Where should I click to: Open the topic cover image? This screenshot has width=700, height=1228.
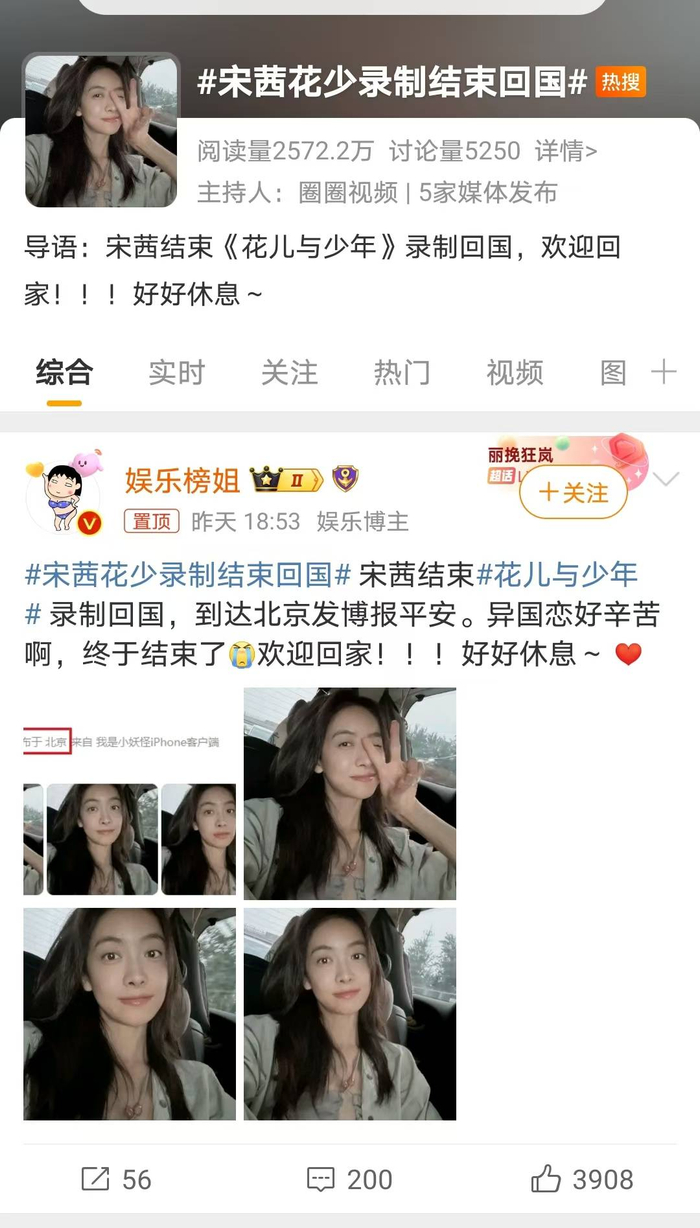pos(101,131)
